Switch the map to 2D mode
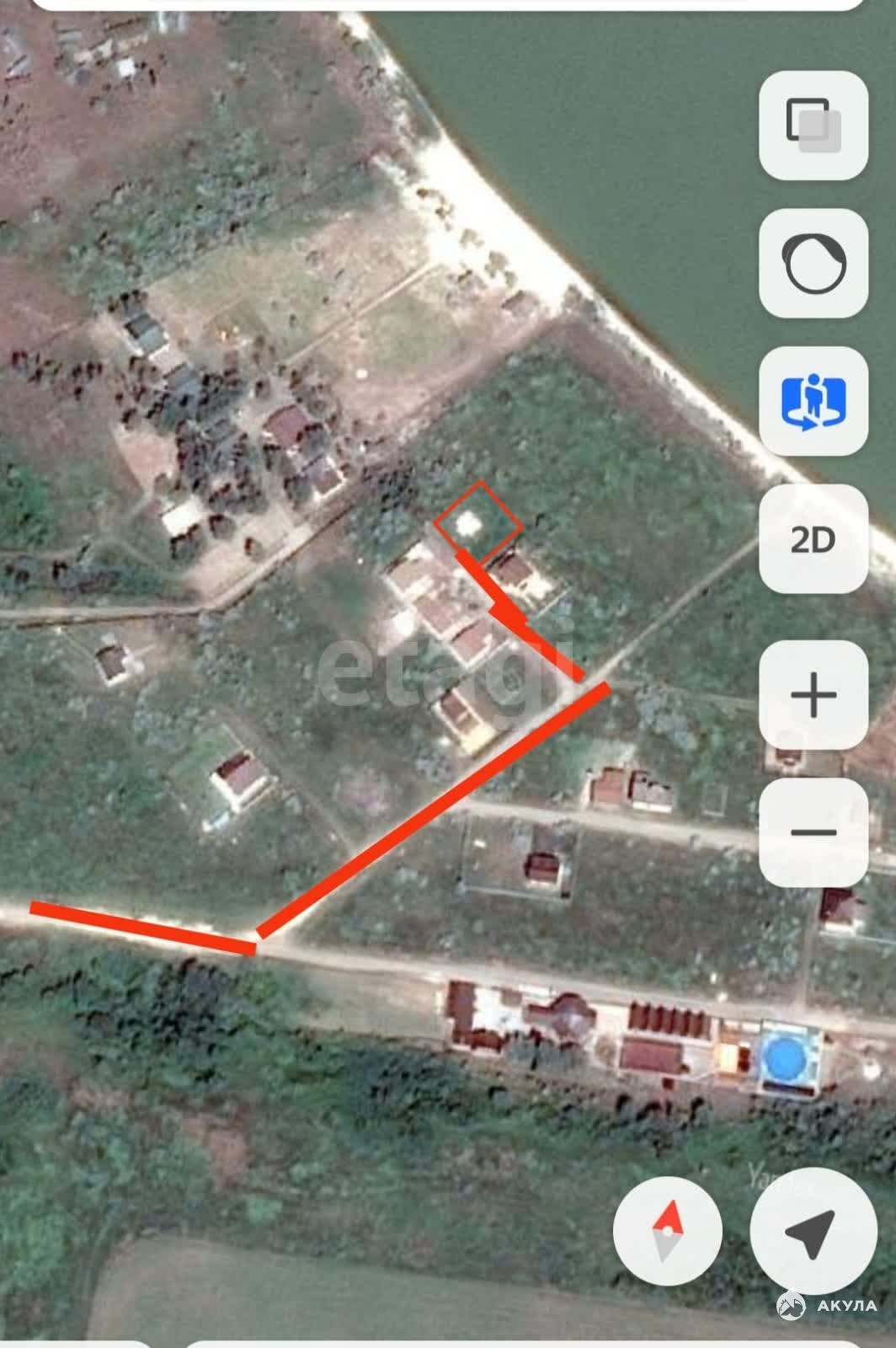Image resolution: width=896 pixels, height=1348 pixels. point(813,539)
